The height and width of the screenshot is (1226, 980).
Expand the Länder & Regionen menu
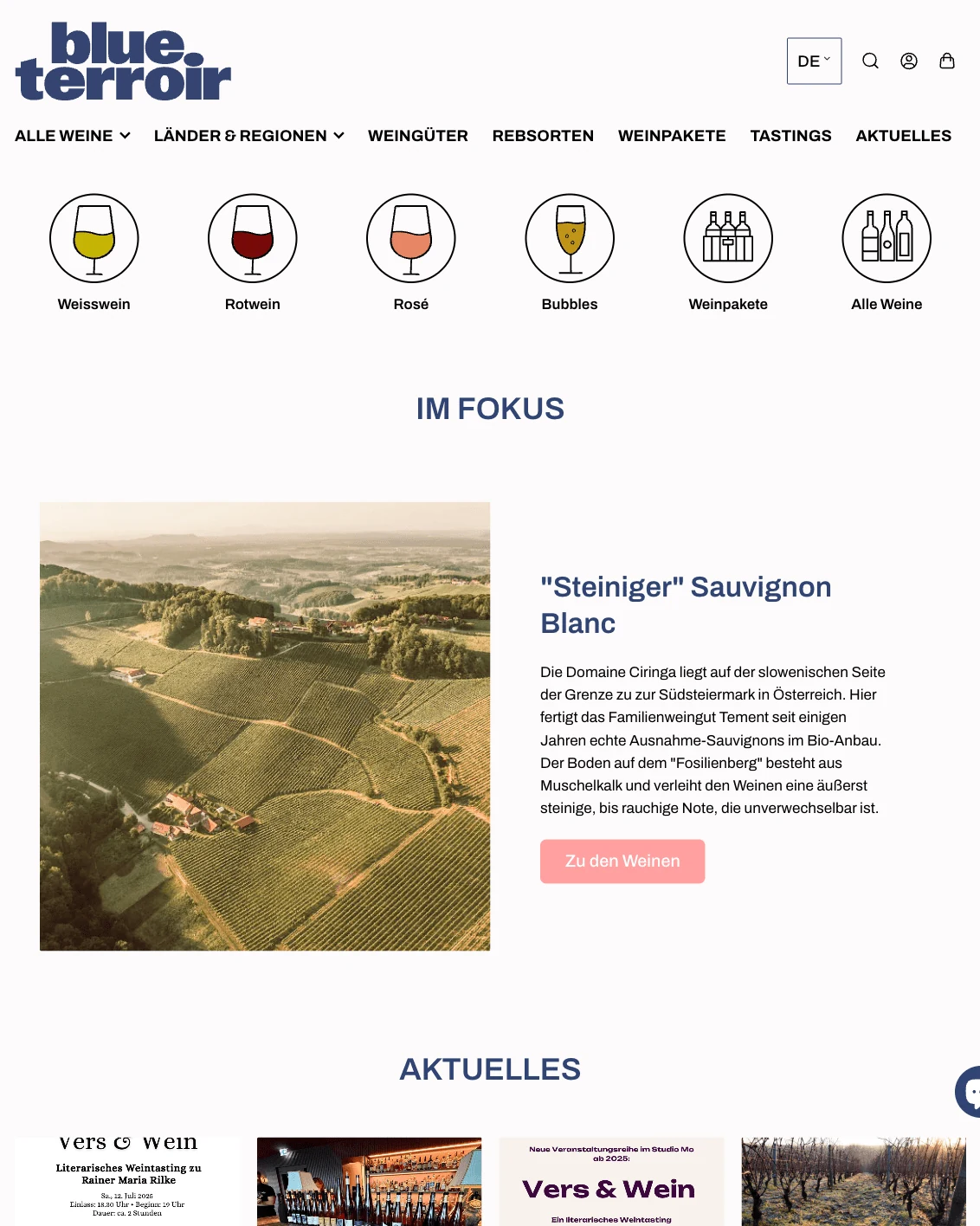click(249, 136)
